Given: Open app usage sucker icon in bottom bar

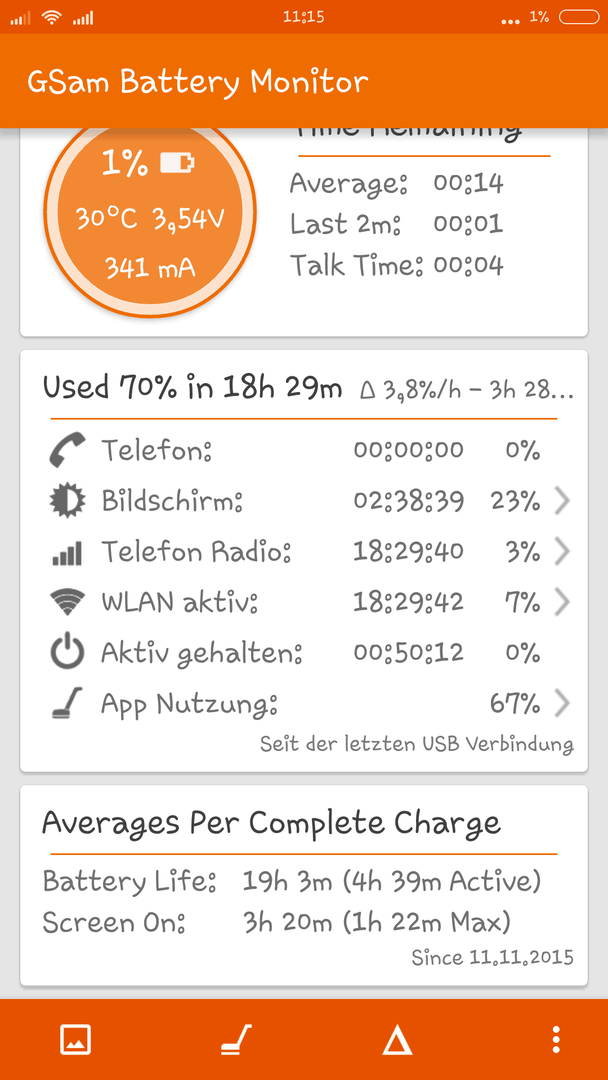Looking at the screenshot, I should click(x=236, y=1039).
